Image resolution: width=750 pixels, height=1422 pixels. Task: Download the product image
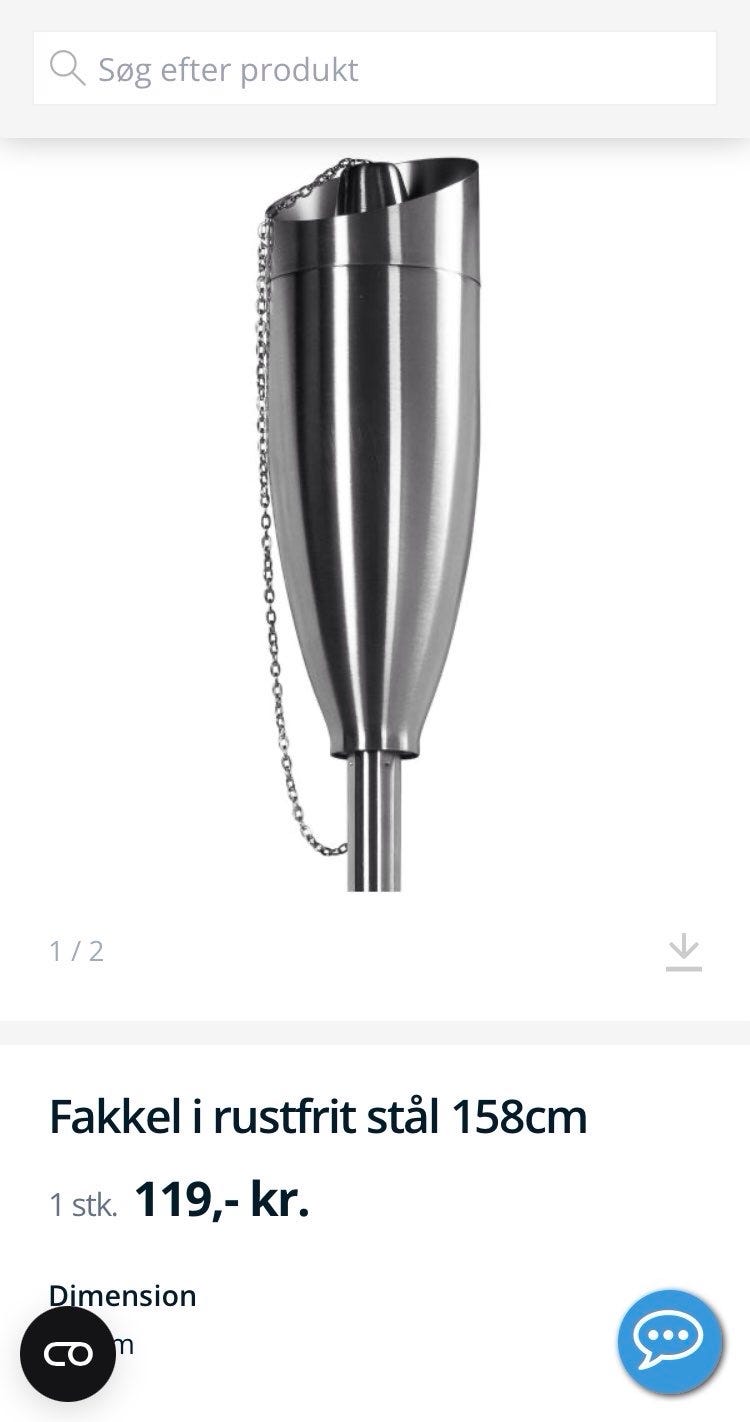684,951
